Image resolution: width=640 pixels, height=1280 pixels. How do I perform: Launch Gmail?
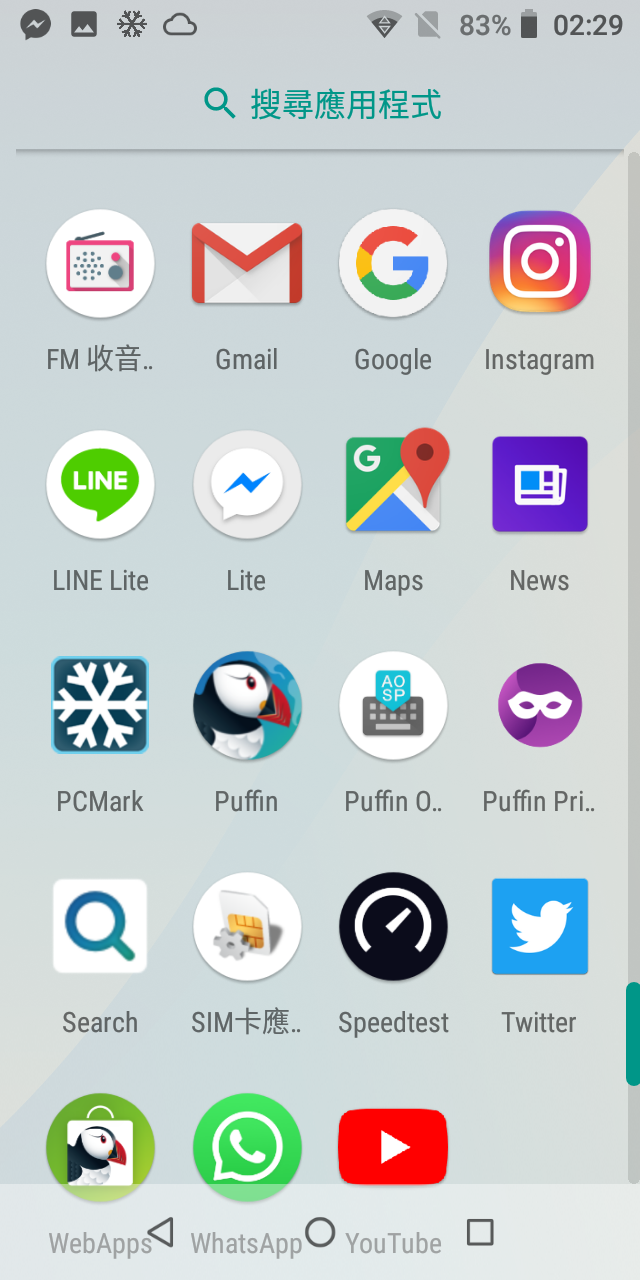click(247, 264)
